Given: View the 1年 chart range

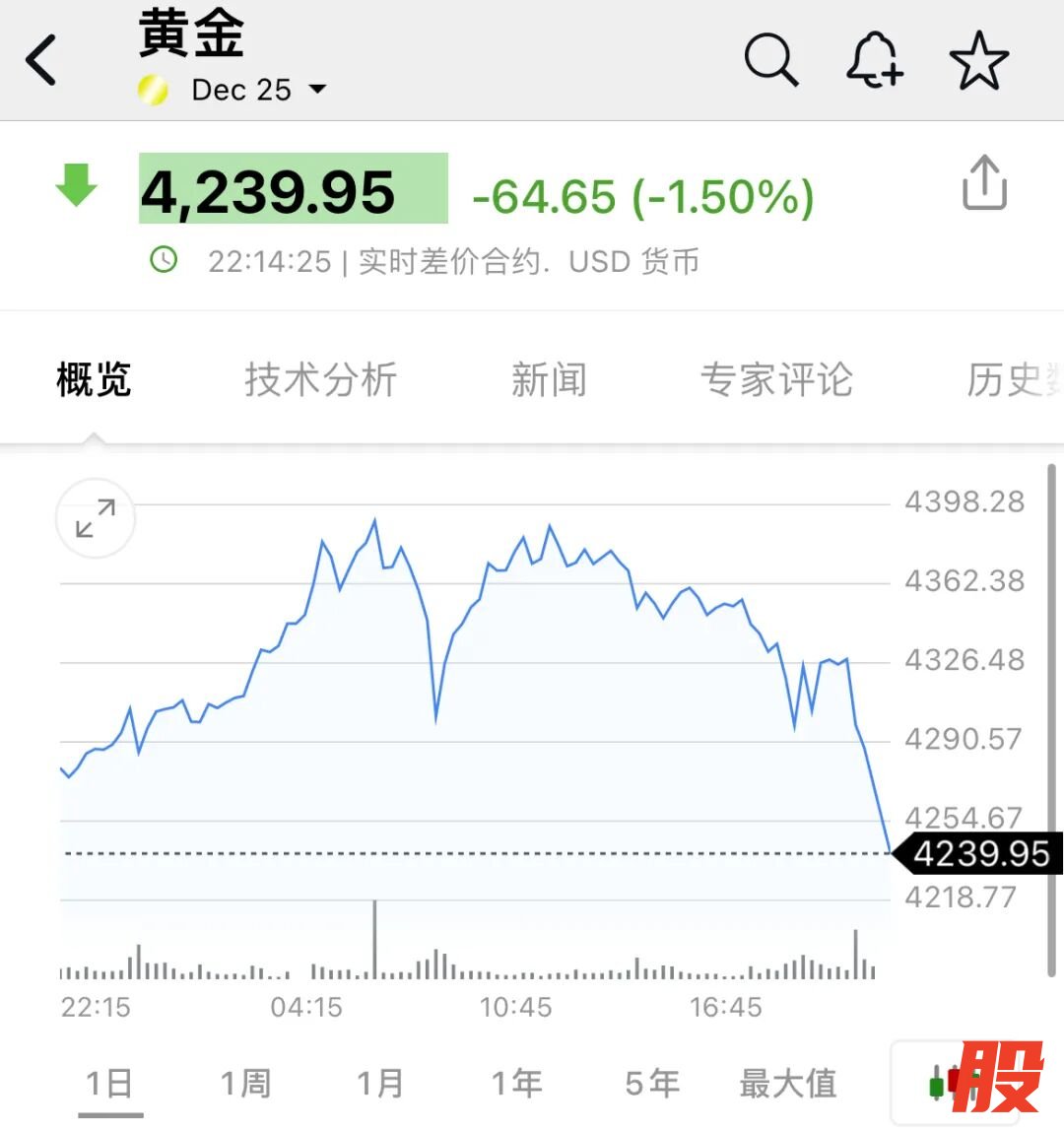Looking at the screenshot, I should click(517, 1084).
